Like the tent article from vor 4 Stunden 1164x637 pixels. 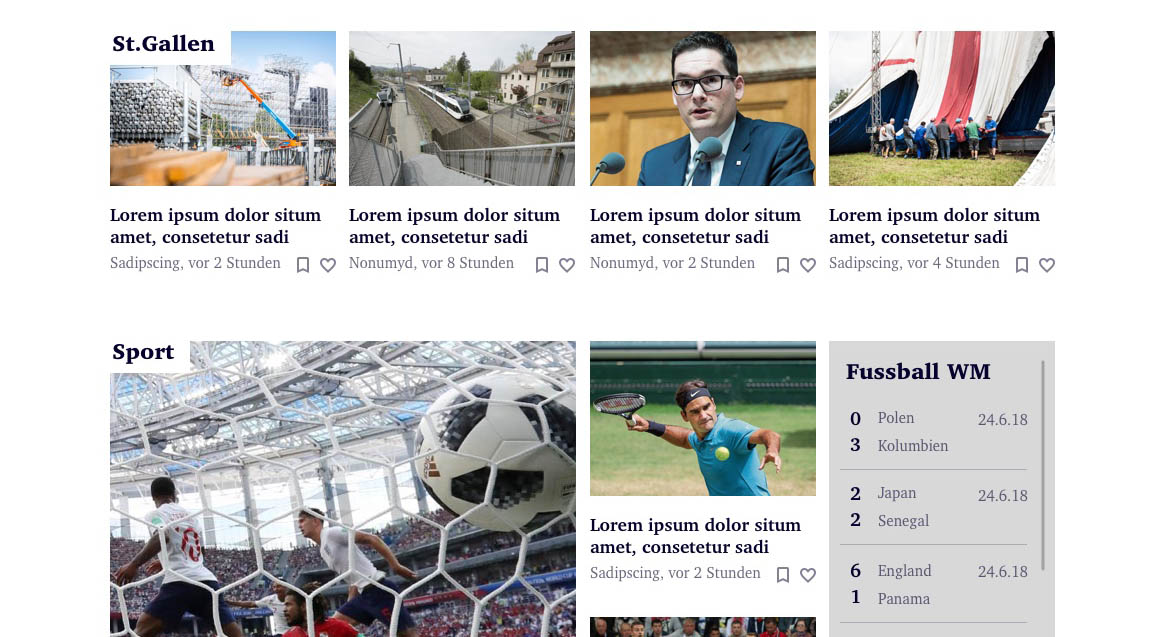(x=1047, y=265)
